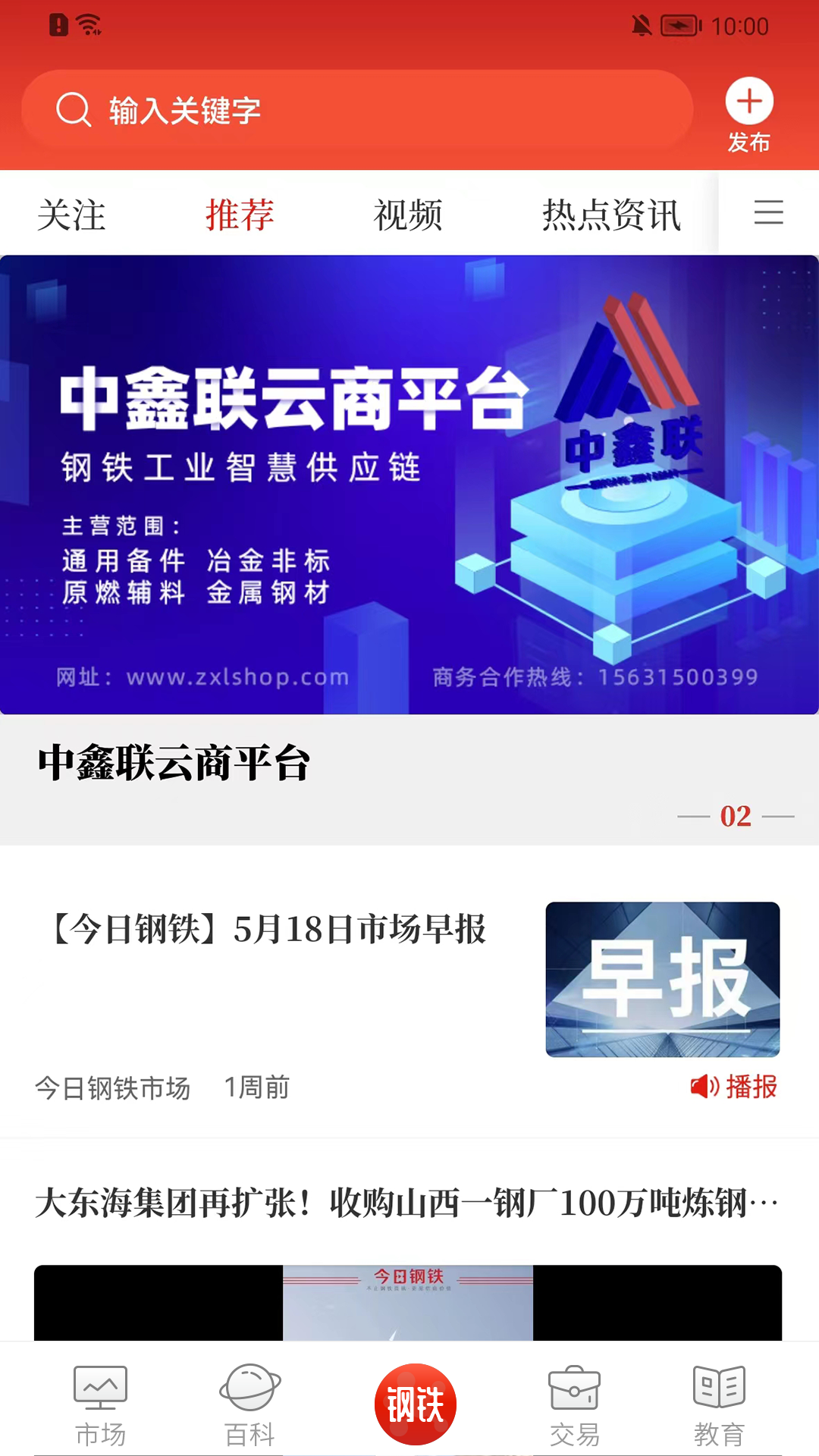Open the 发布 plus publish icon
Image resolution: width=819 pixels, height=1456 pixels.
click(x=748, y=105)
